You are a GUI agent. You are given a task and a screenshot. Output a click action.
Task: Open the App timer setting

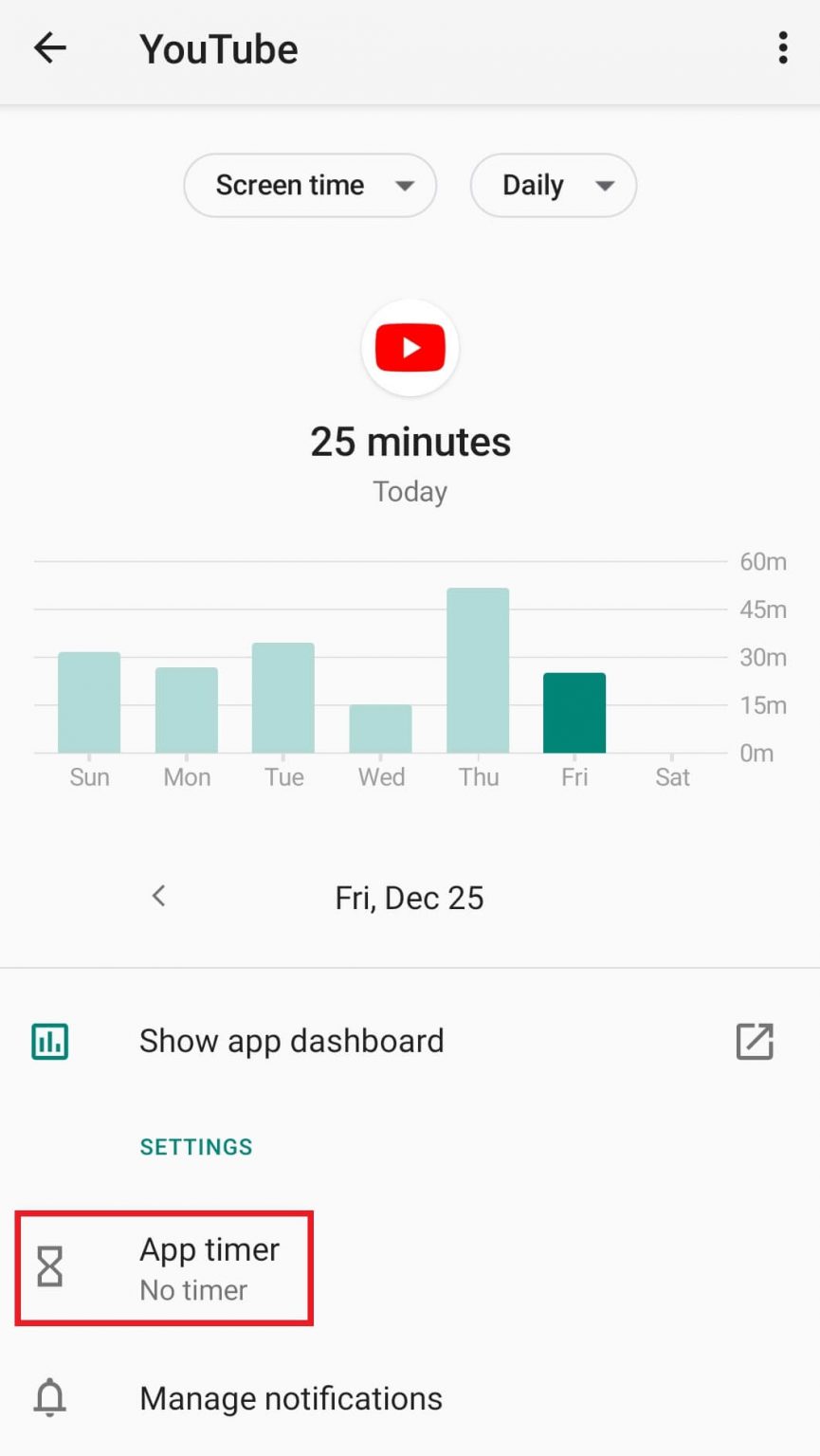coord(410,1268)
